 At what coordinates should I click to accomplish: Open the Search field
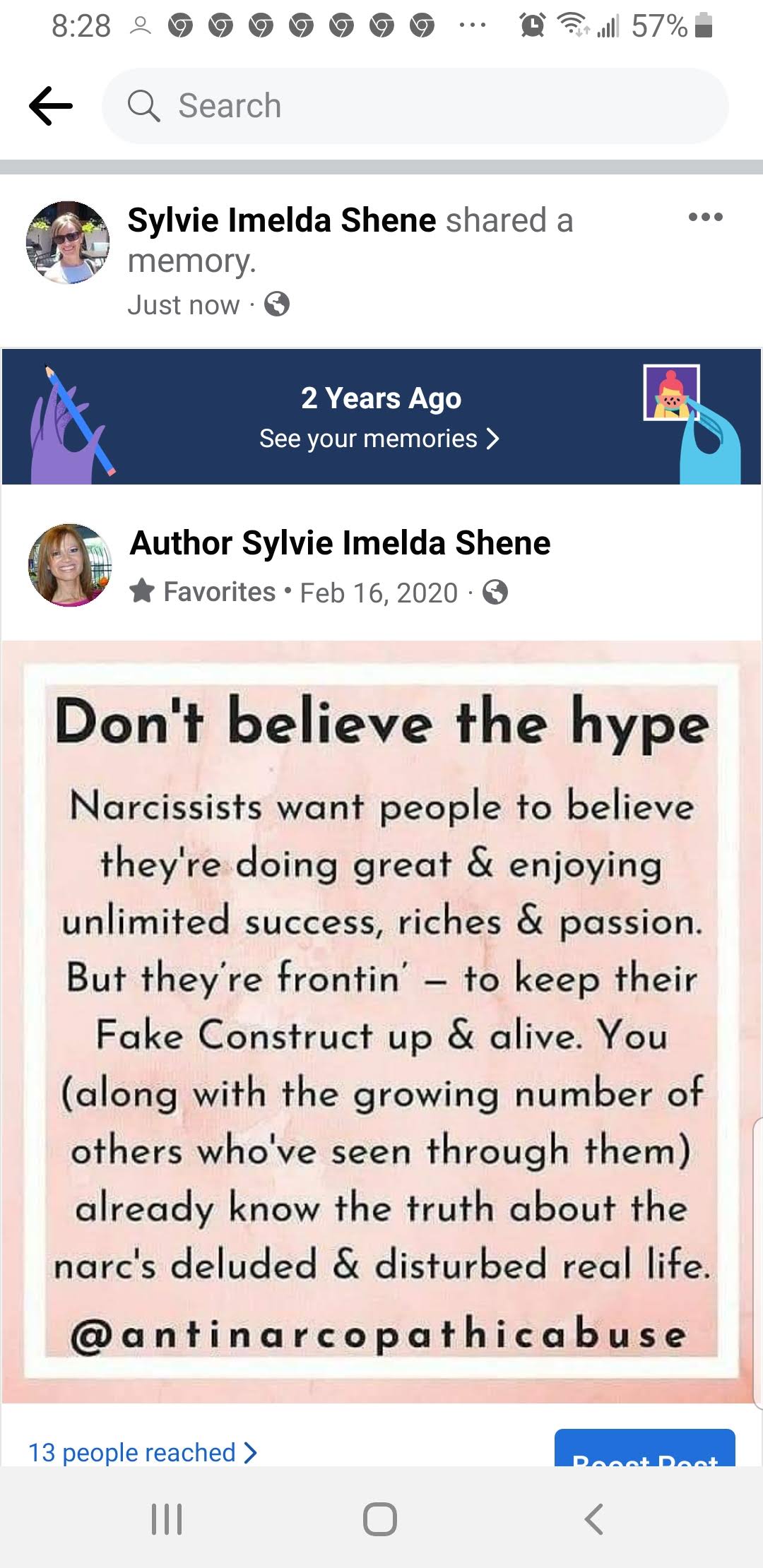[415, 106]
